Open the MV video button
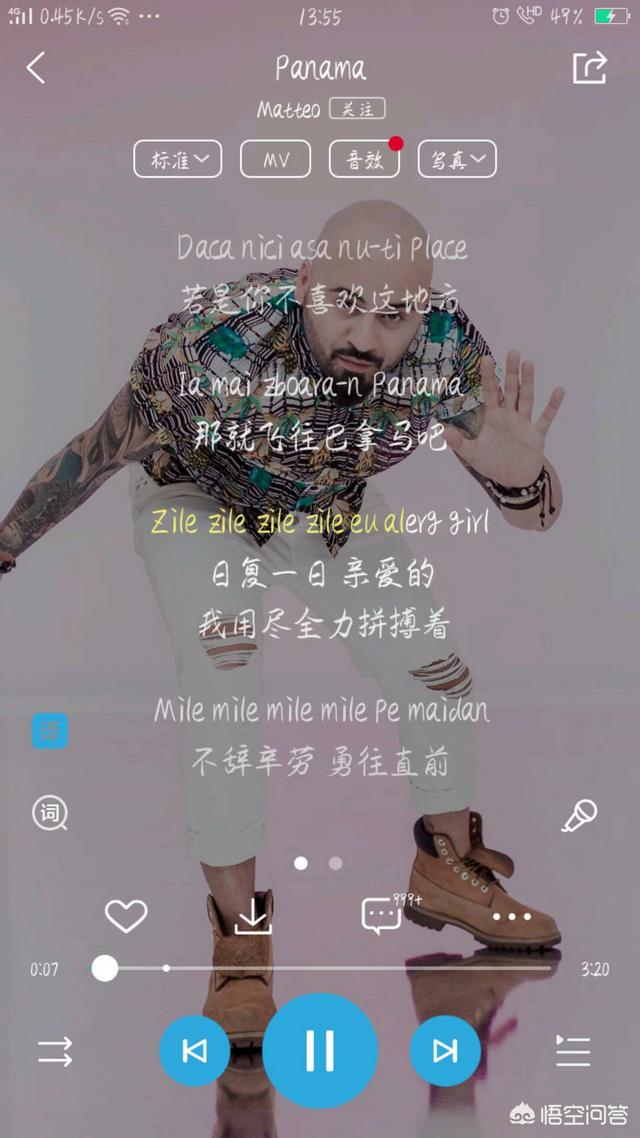The image size is (640, 1138). [x=276, y=159]
